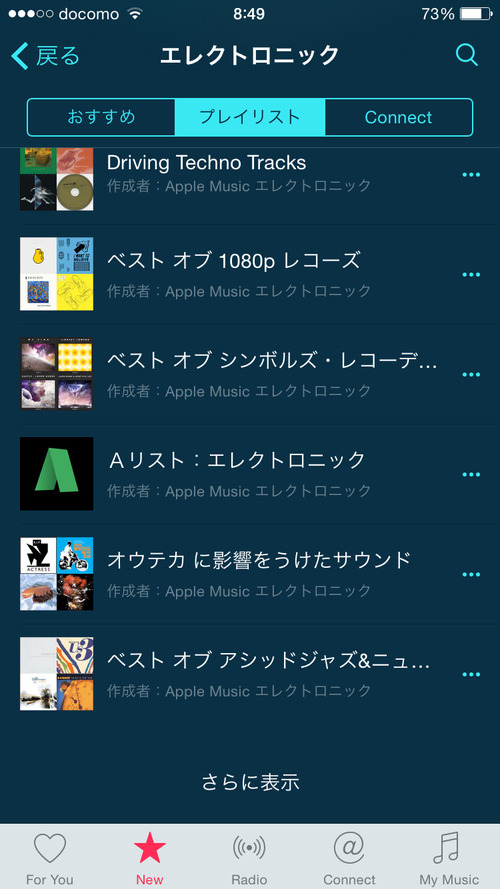
Task: Open the Driving Techno Tracks playlist
Action: click(x=250, y=175)
